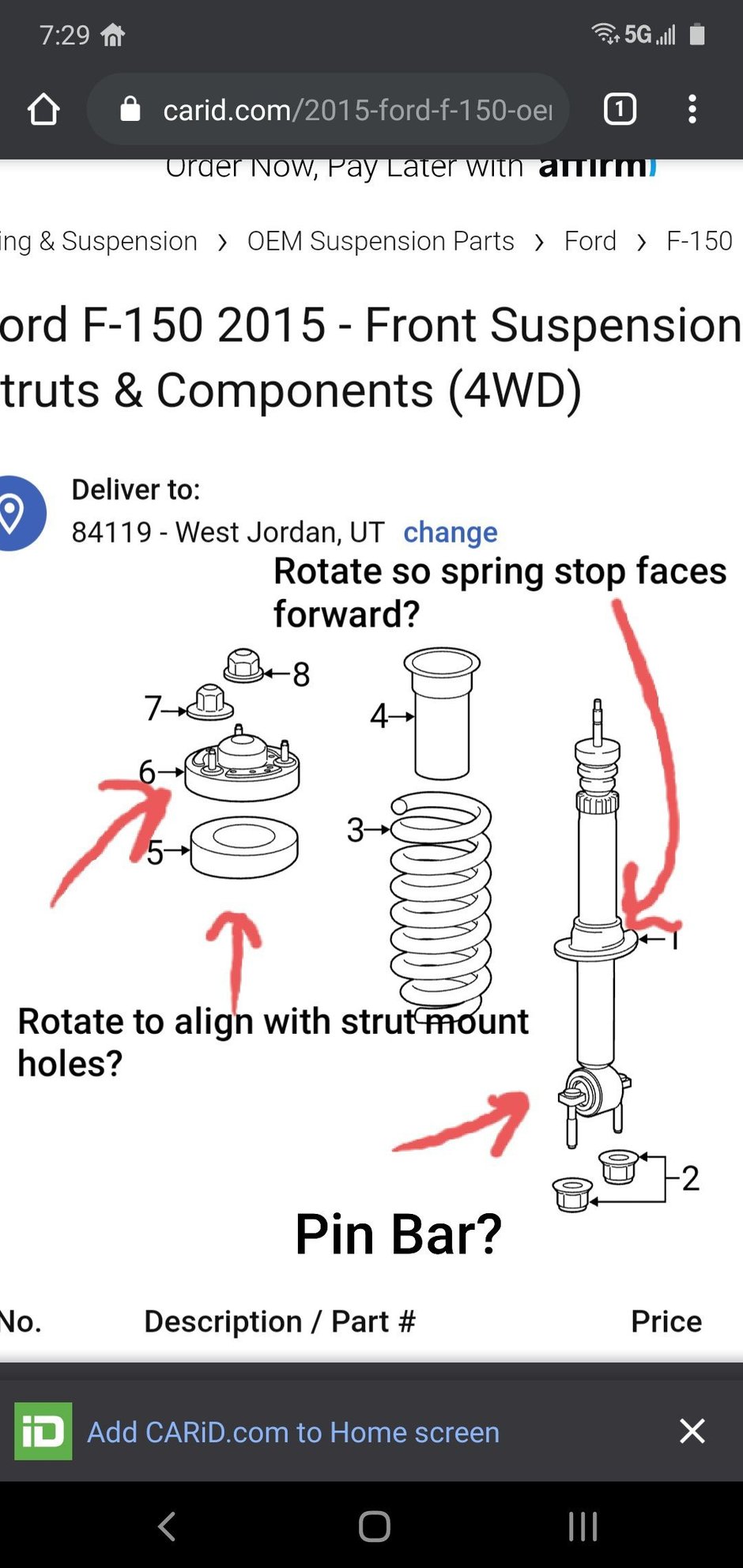
Task: Tap the Android back navigation button
Action: point(166,1527)
